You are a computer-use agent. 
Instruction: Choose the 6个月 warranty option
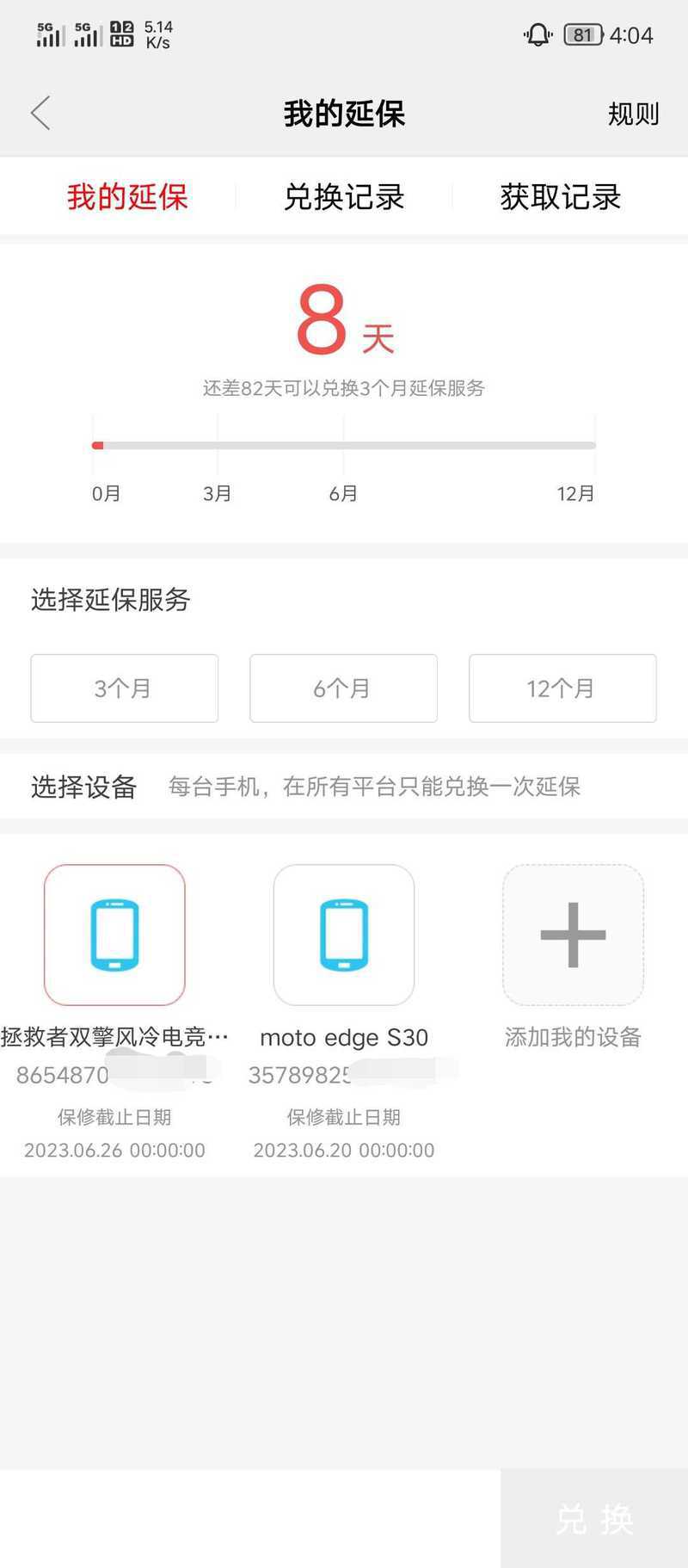343,688
